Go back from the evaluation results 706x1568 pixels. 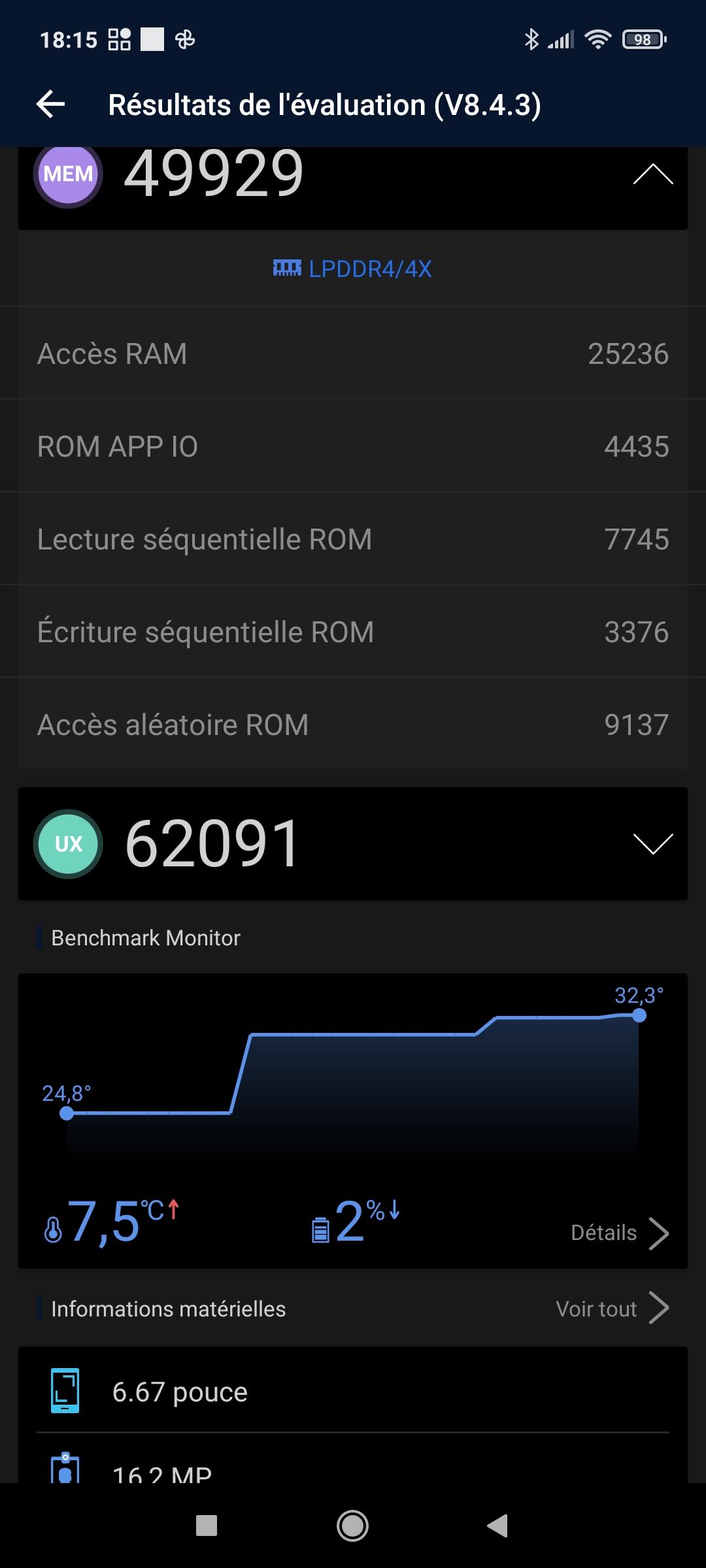pyautogui.click(x=51, y=105)
